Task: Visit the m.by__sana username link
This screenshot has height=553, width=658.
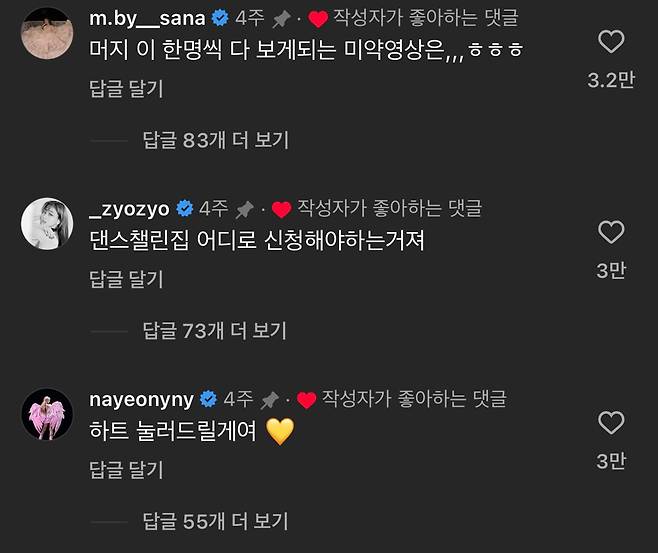Action: point(147,18)
